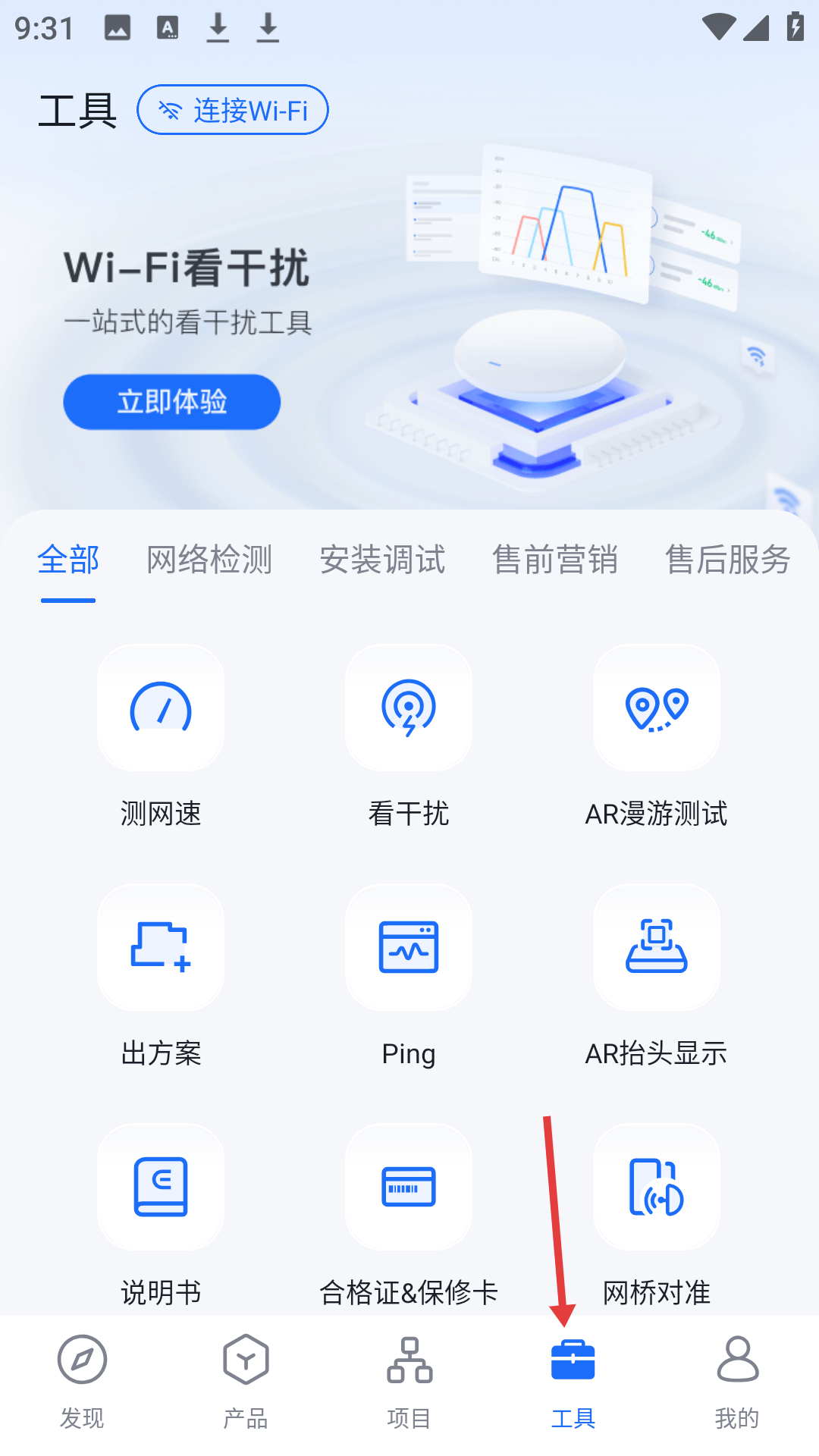Switch to the 项目 tab
819x1456 pixels.
409,1382
